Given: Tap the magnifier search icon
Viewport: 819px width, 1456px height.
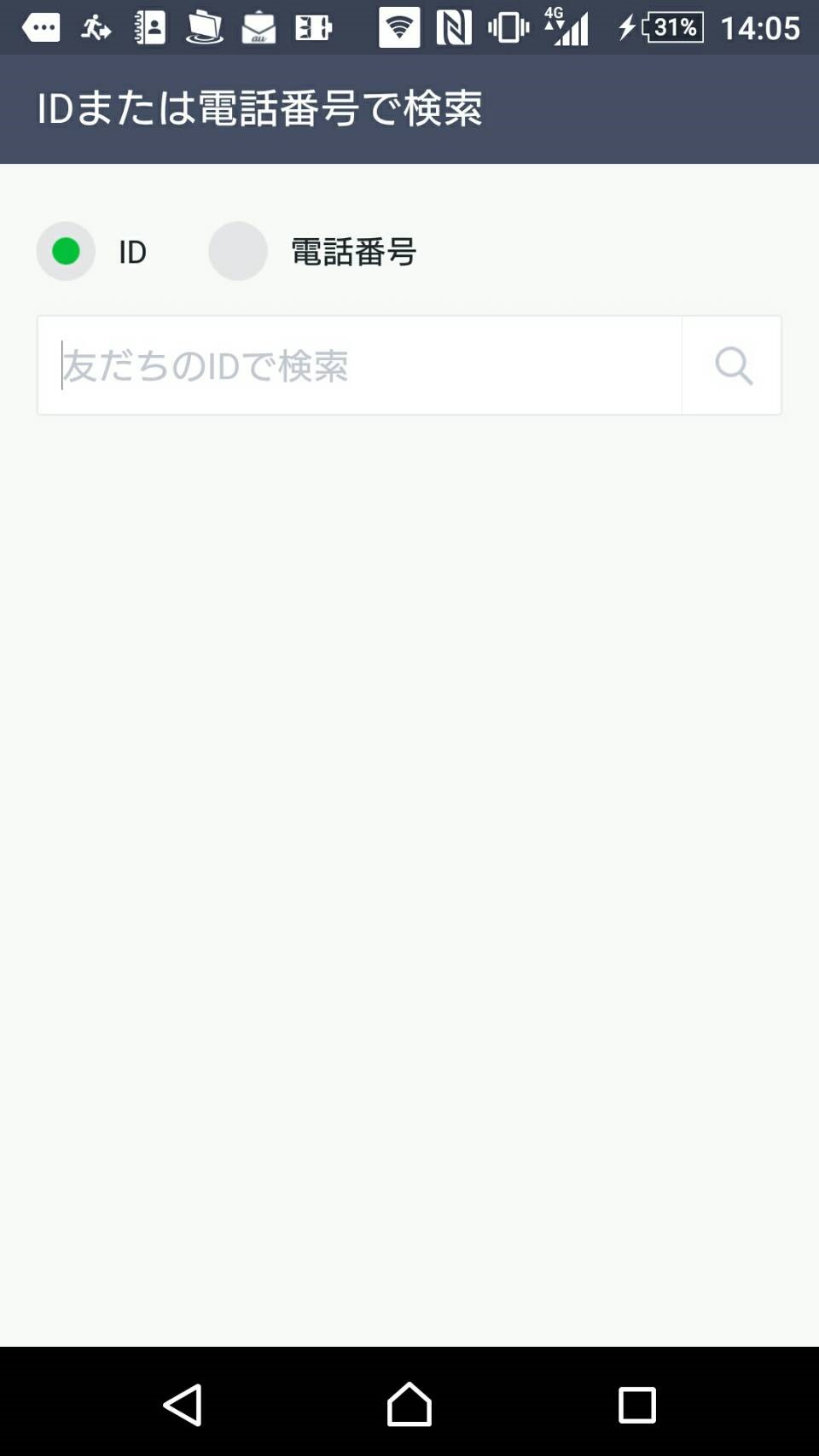Looking at the screenshot, I should click(x=733, y=365).
